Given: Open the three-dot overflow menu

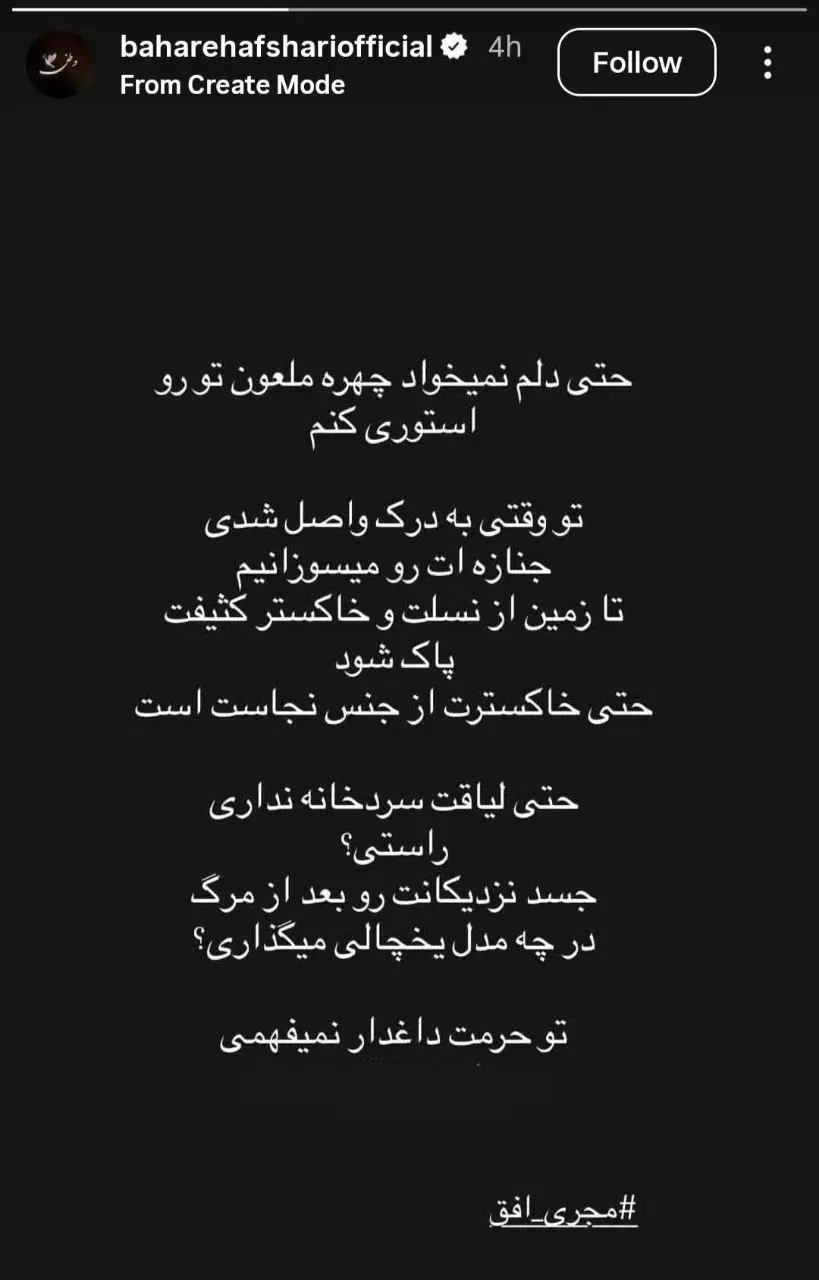Looking at the screenshot, I should [767, 63].
